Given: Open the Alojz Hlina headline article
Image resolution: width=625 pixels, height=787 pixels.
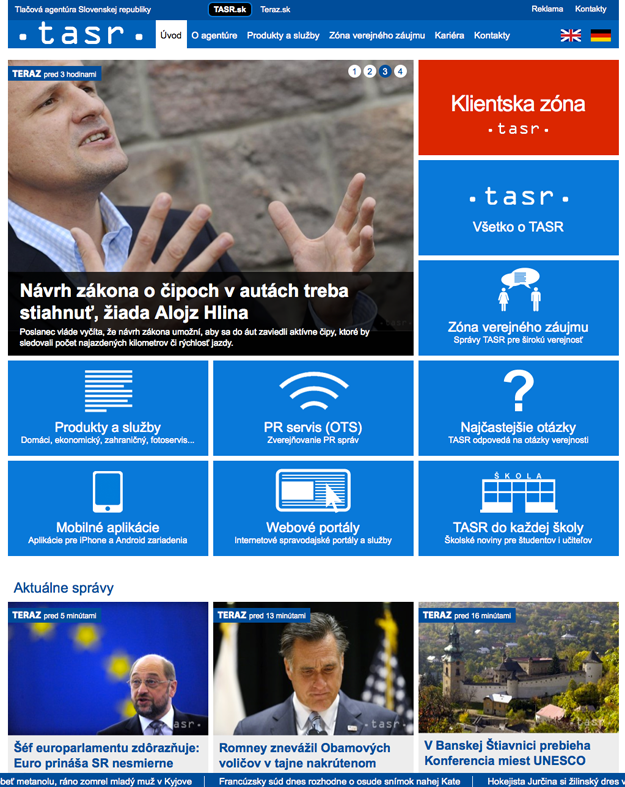Looking at the screenshot, I should tap(184, 301).
